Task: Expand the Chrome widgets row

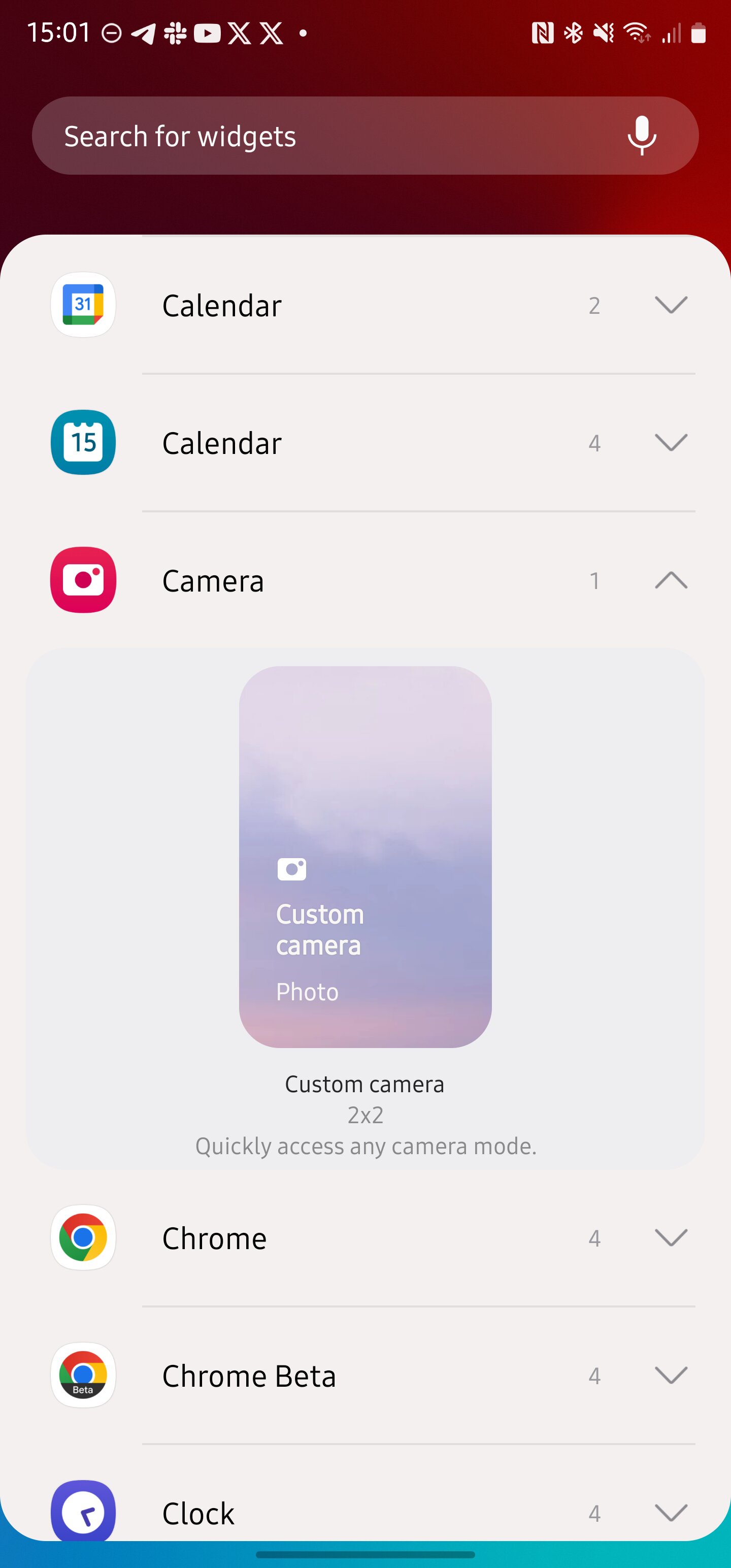Action: coord(365,1237)
